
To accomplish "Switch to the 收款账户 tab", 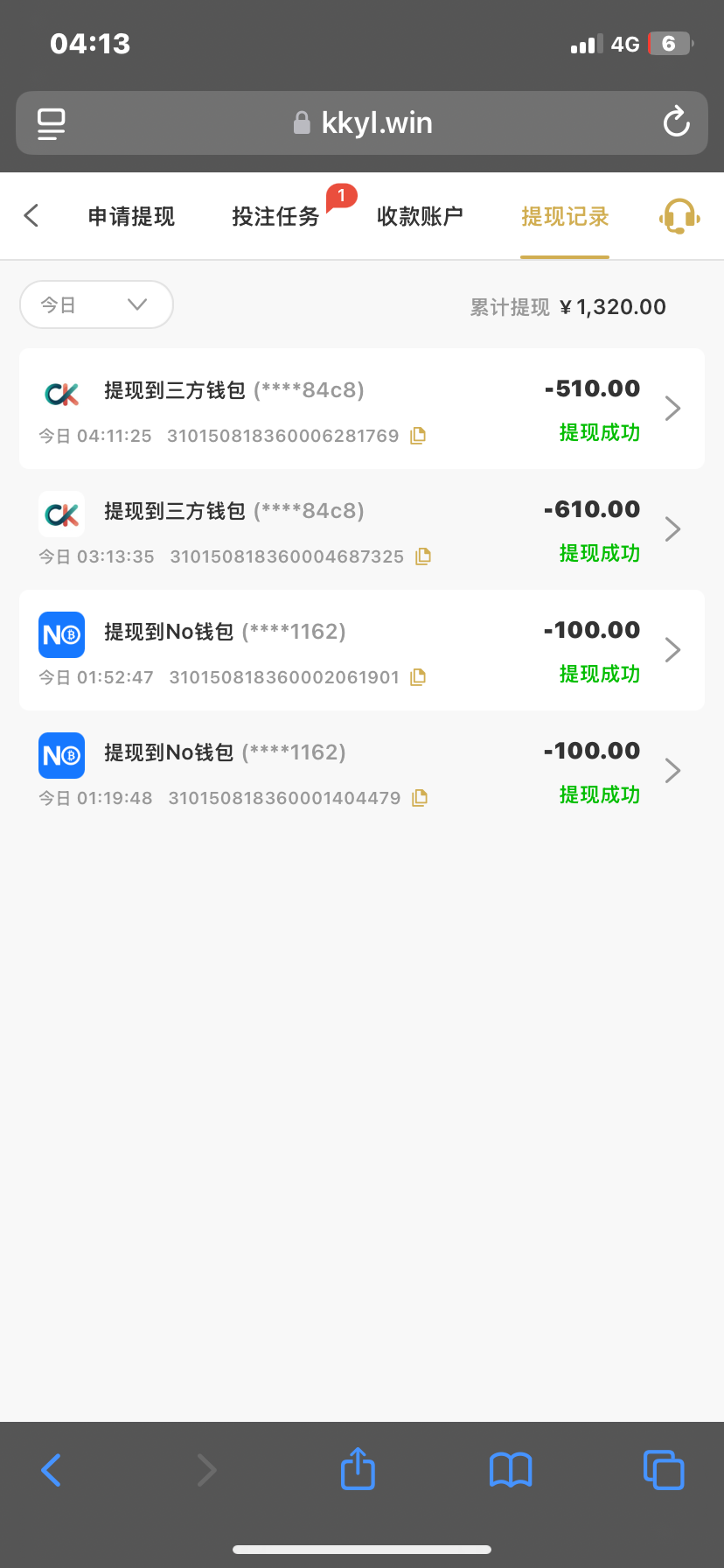I will pos(420,216).
